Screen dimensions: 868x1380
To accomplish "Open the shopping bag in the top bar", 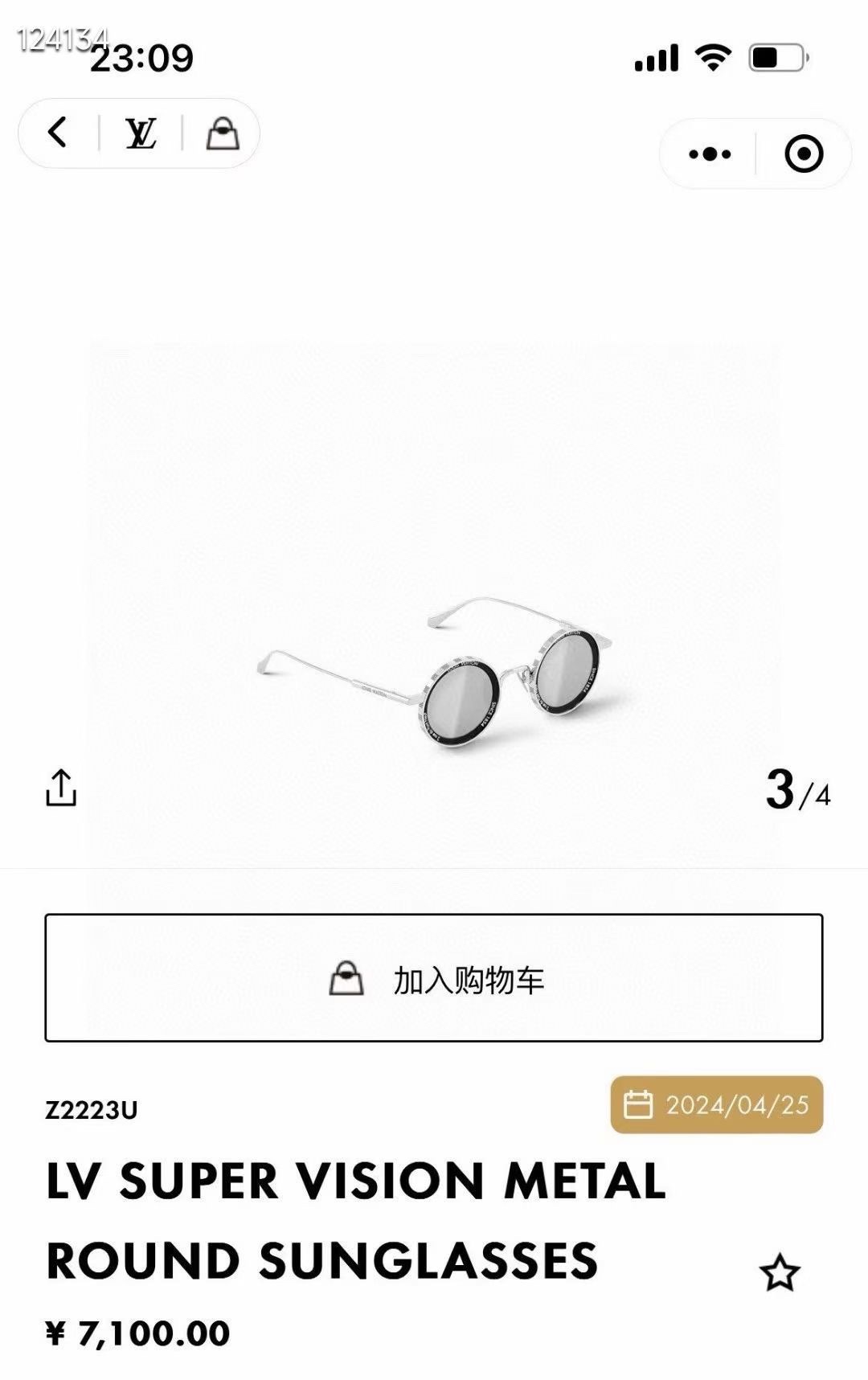I will 223,133.
